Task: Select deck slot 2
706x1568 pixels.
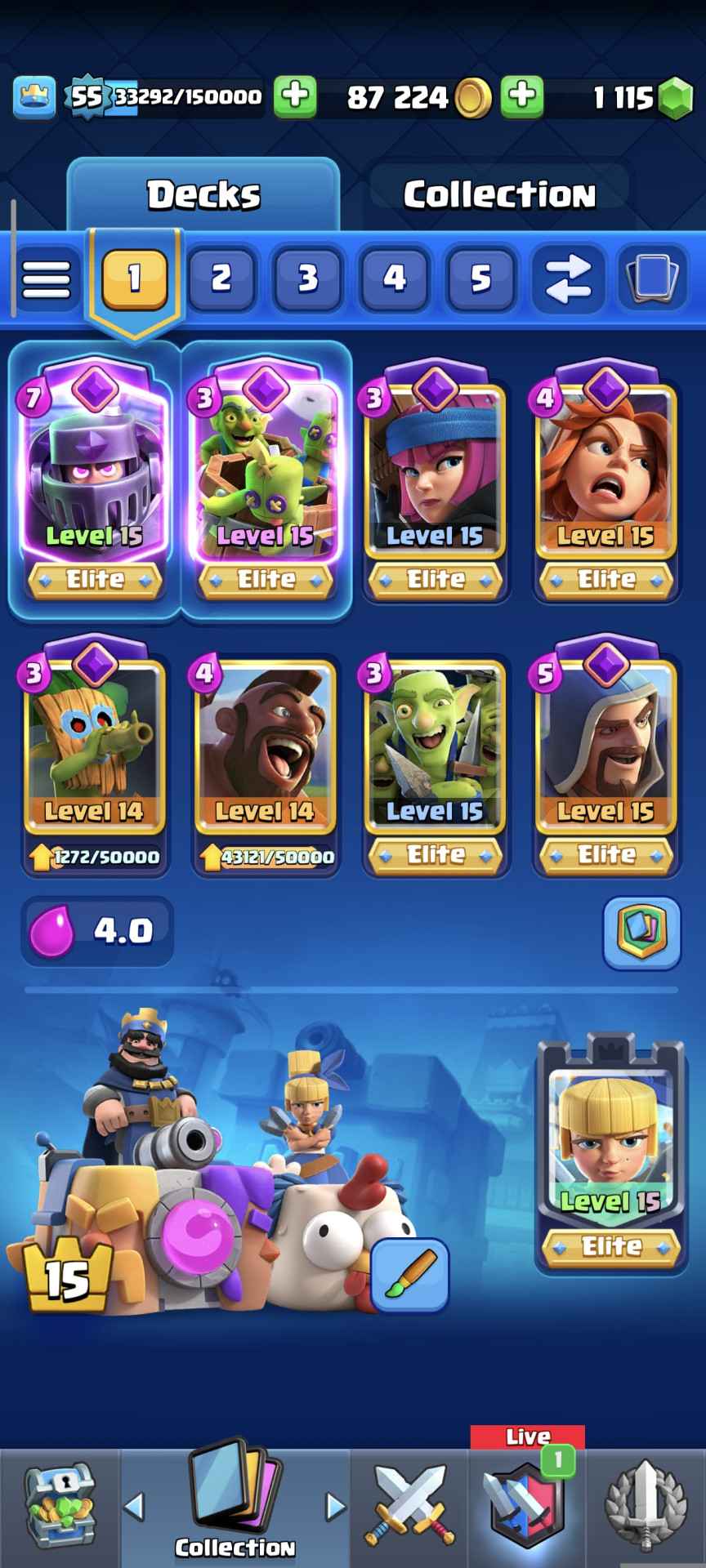Action: 221,279
